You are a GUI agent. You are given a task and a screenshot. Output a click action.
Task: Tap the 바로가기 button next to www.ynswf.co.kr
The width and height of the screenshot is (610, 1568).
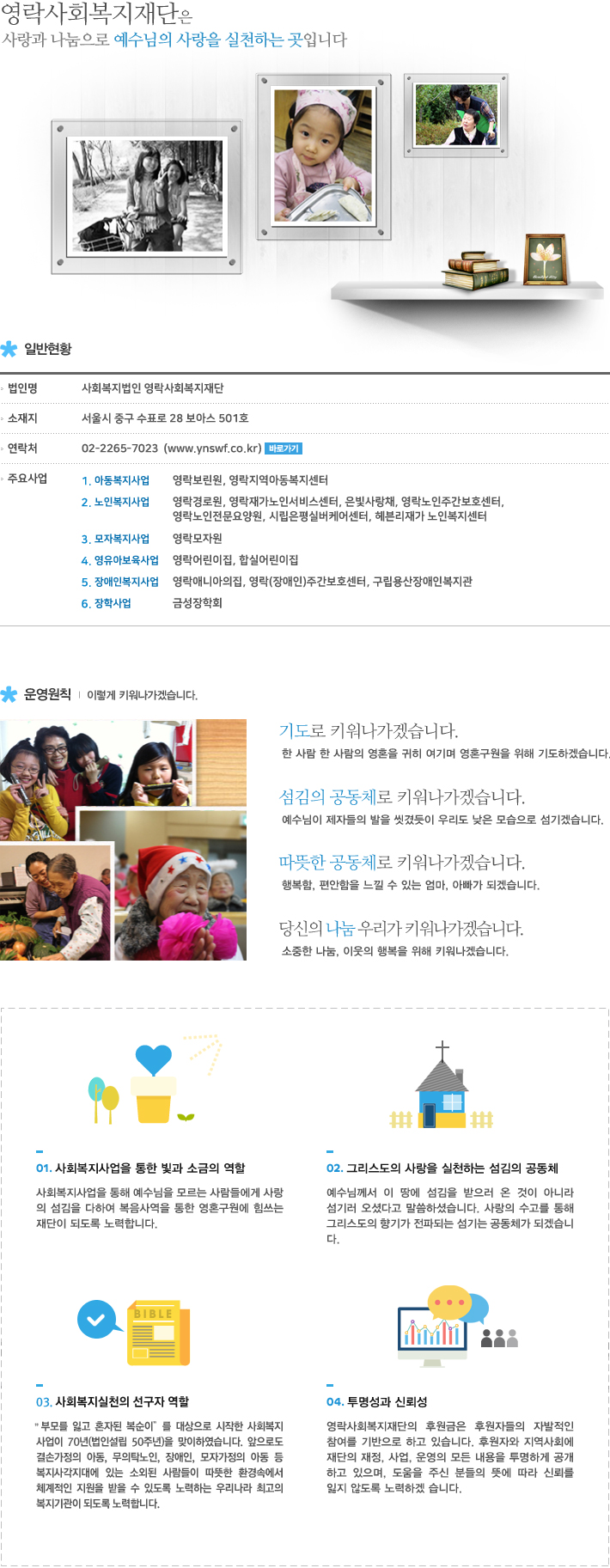click(283, 448)
